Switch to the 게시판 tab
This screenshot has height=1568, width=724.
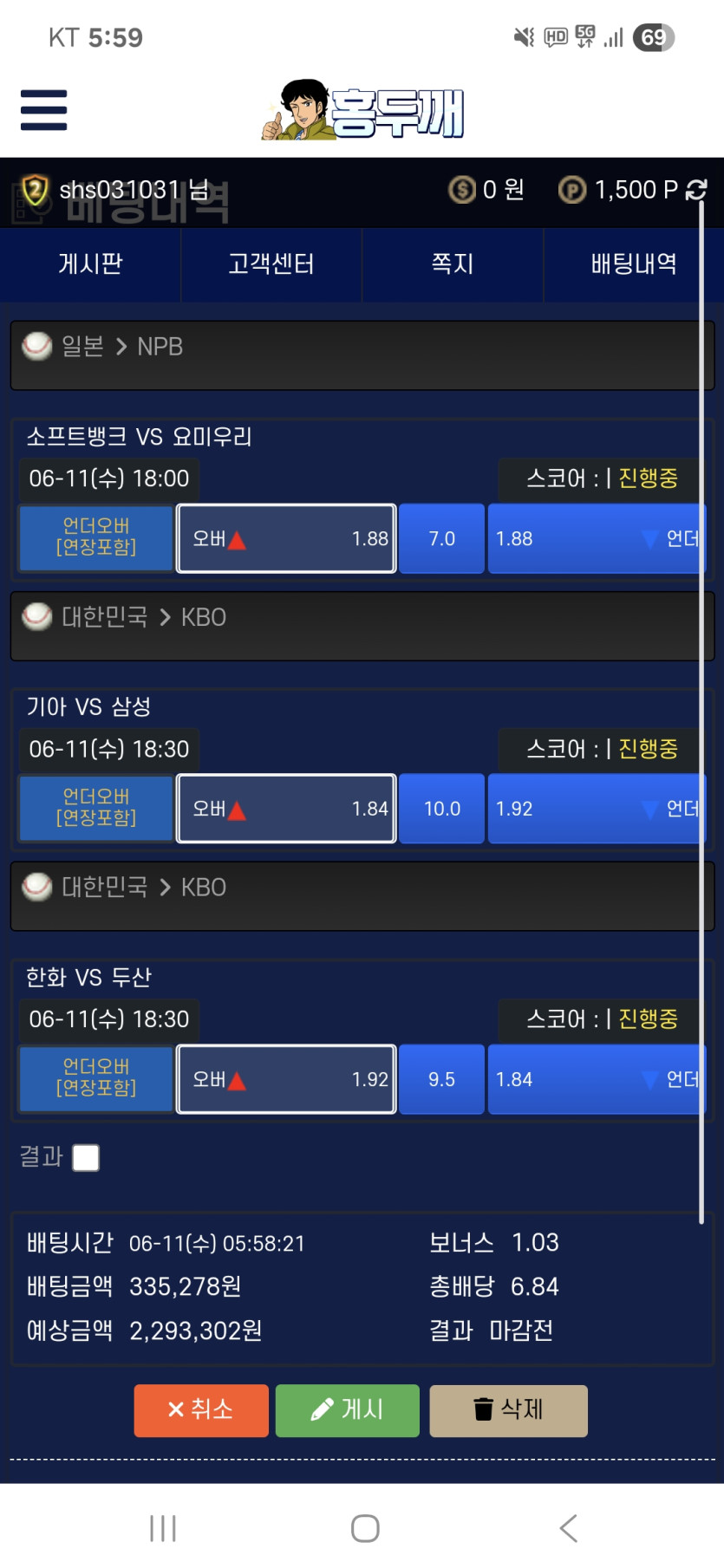pos(90,264)
